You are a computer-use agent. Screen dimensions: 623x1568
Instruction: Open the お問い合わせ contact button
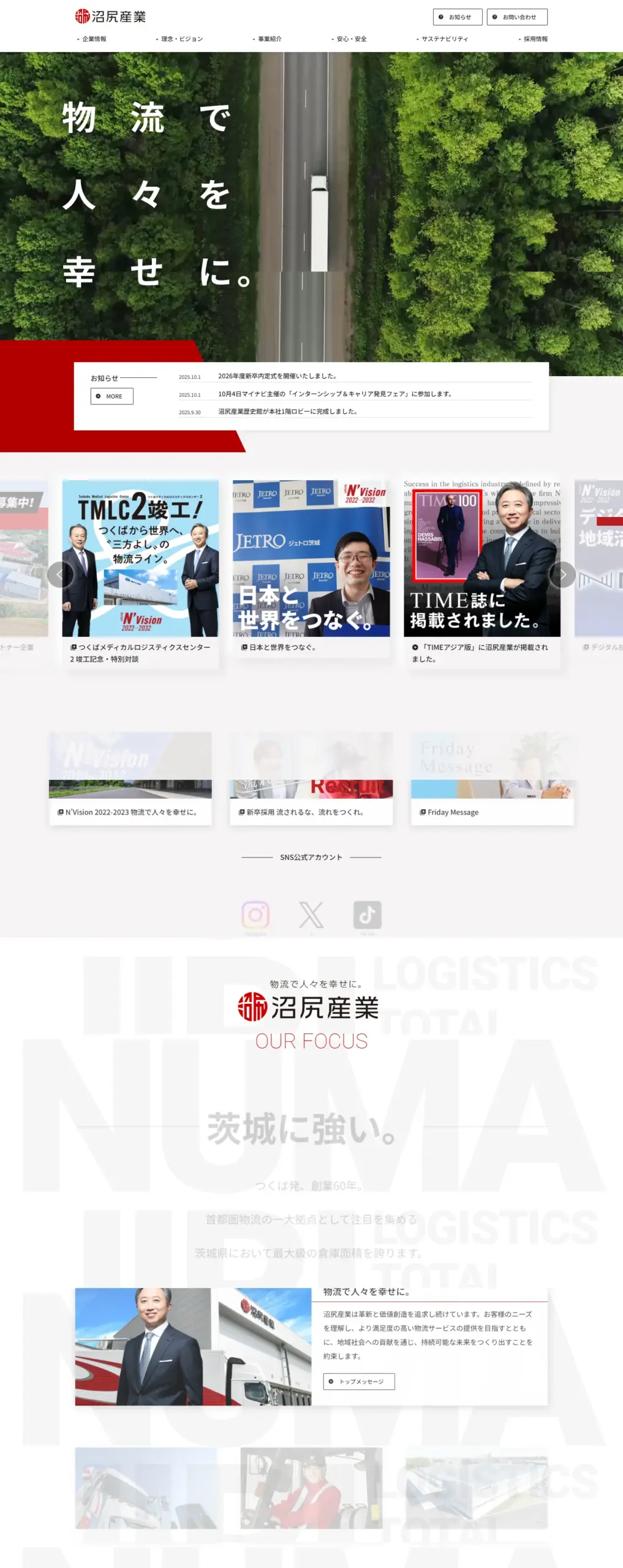pos(516,17)
